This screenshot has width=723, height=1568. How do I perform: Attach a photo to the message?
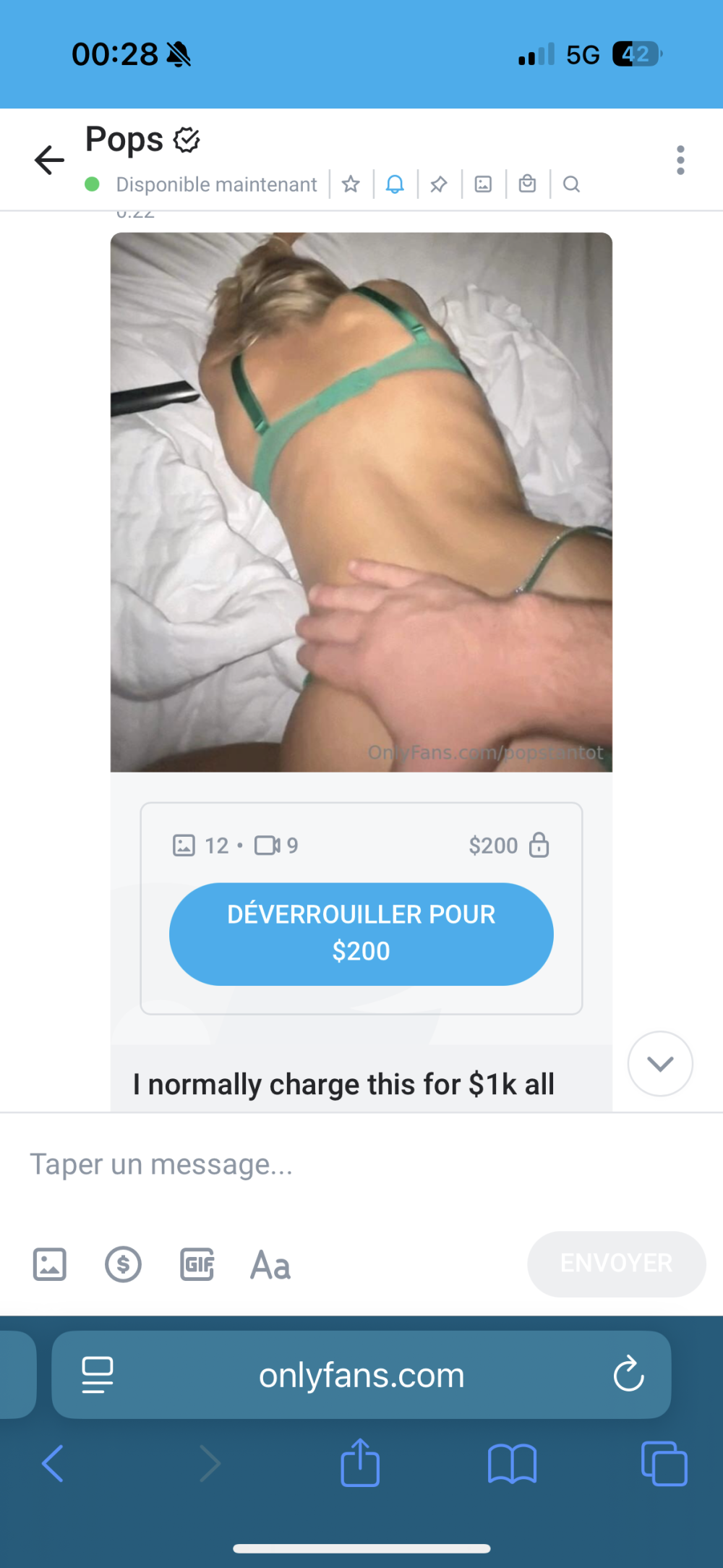click(x=50, y=1264)
